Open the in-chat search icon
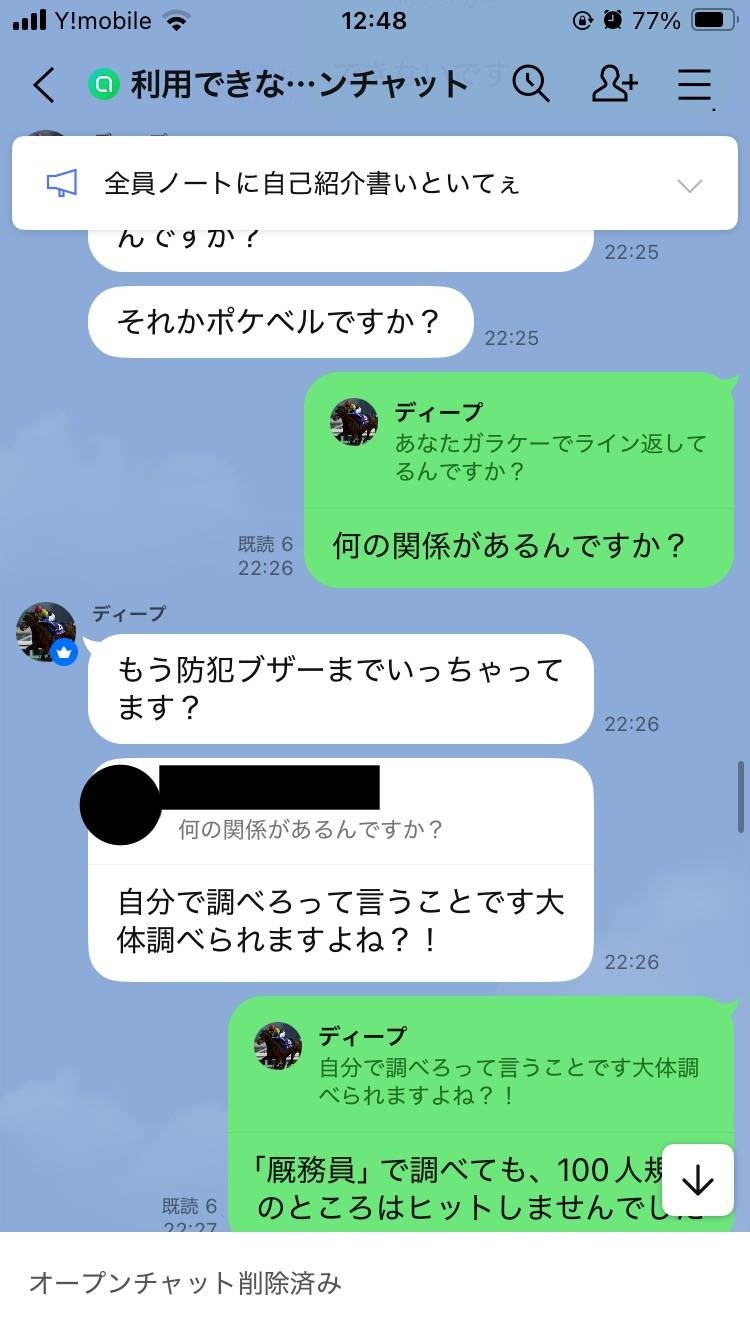 pos(532,86)
